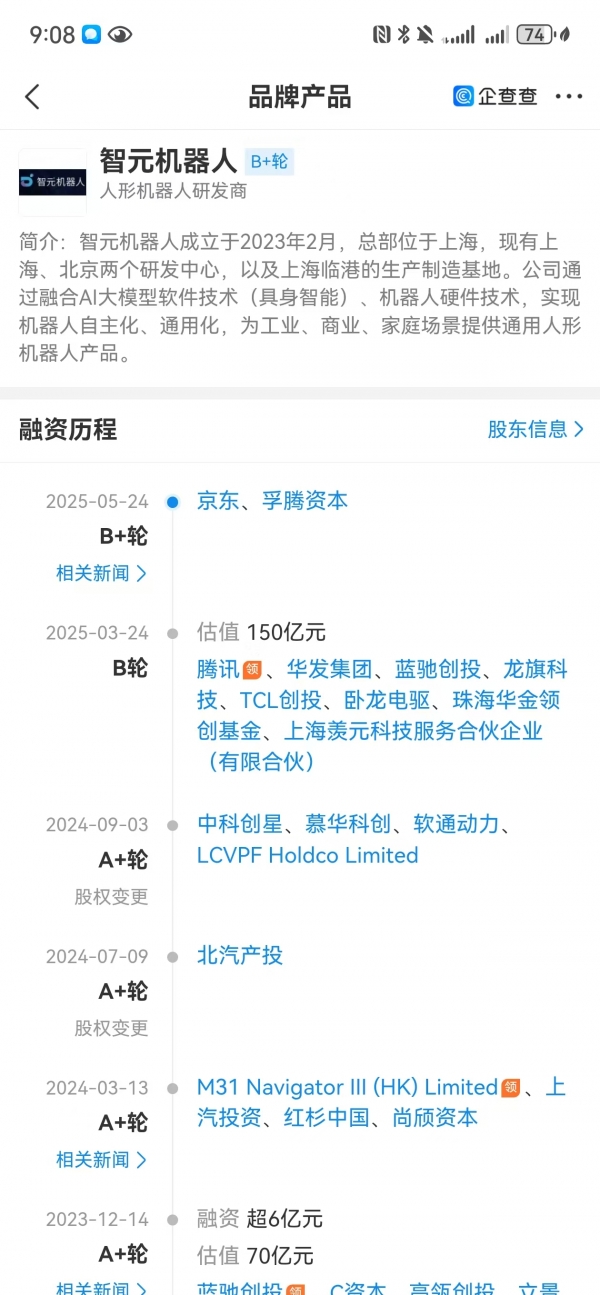Open investor LCVPF Holdco Limited
This screenshot has width=600, height=1295.
(x=307, y=855)
